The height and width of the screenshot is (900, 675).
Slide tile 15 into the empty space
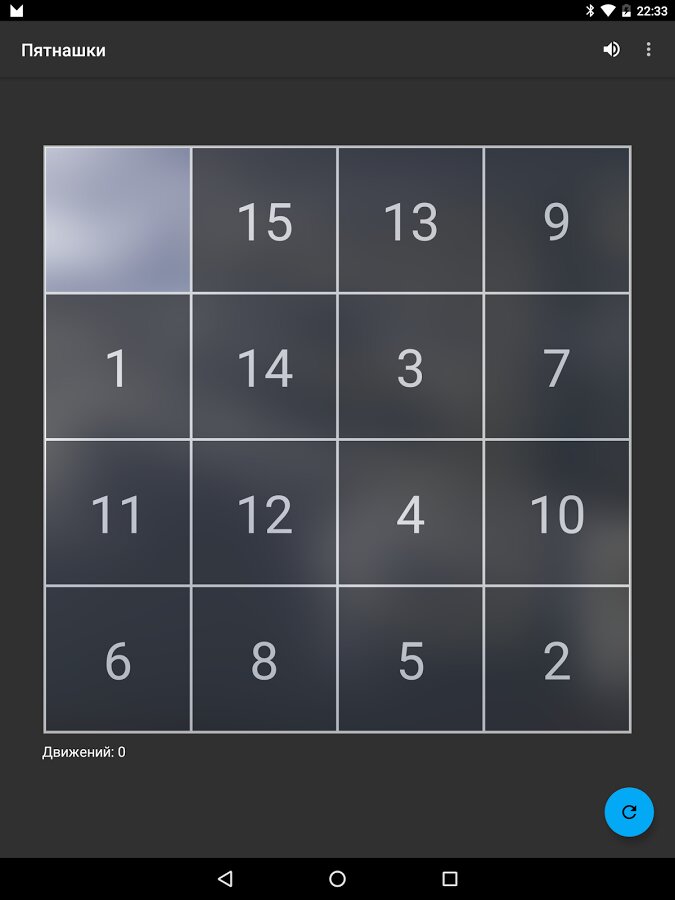click(x=264, y=221)
